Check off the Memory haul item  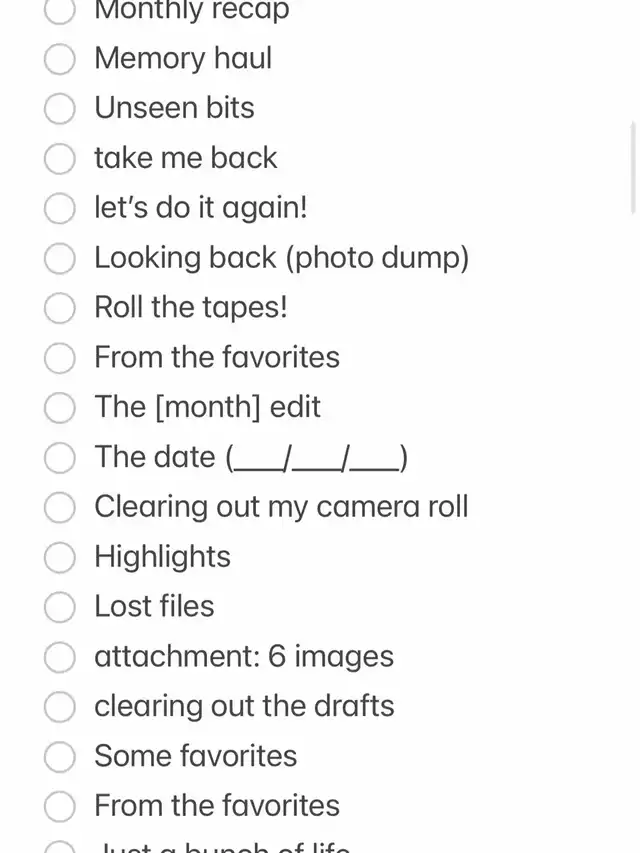click(x=60, y=59)
